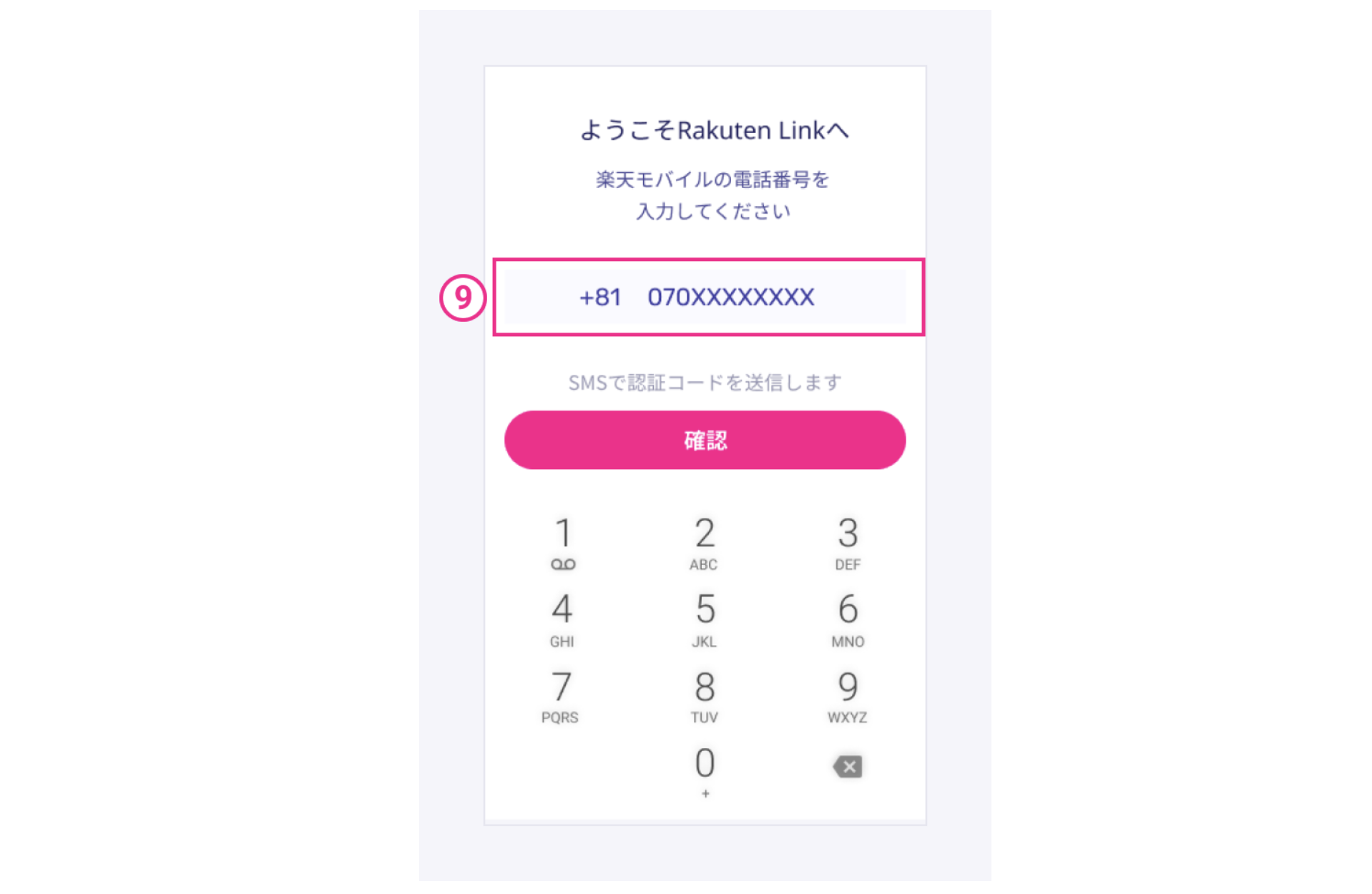This screenshot has width=1372, height=894.
Task: Tap keypad key 3 DEF
Action: (848, 541)
